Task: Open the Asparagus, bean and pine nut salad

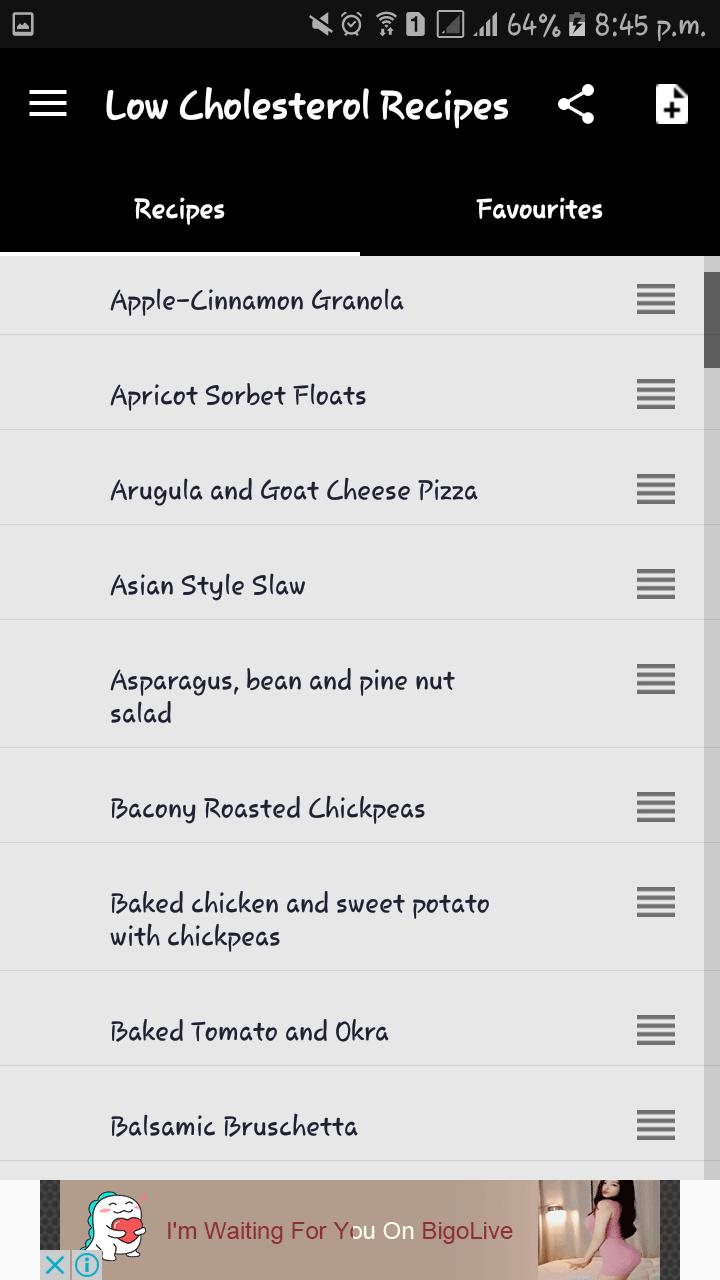Action: [x=282, y=695]
